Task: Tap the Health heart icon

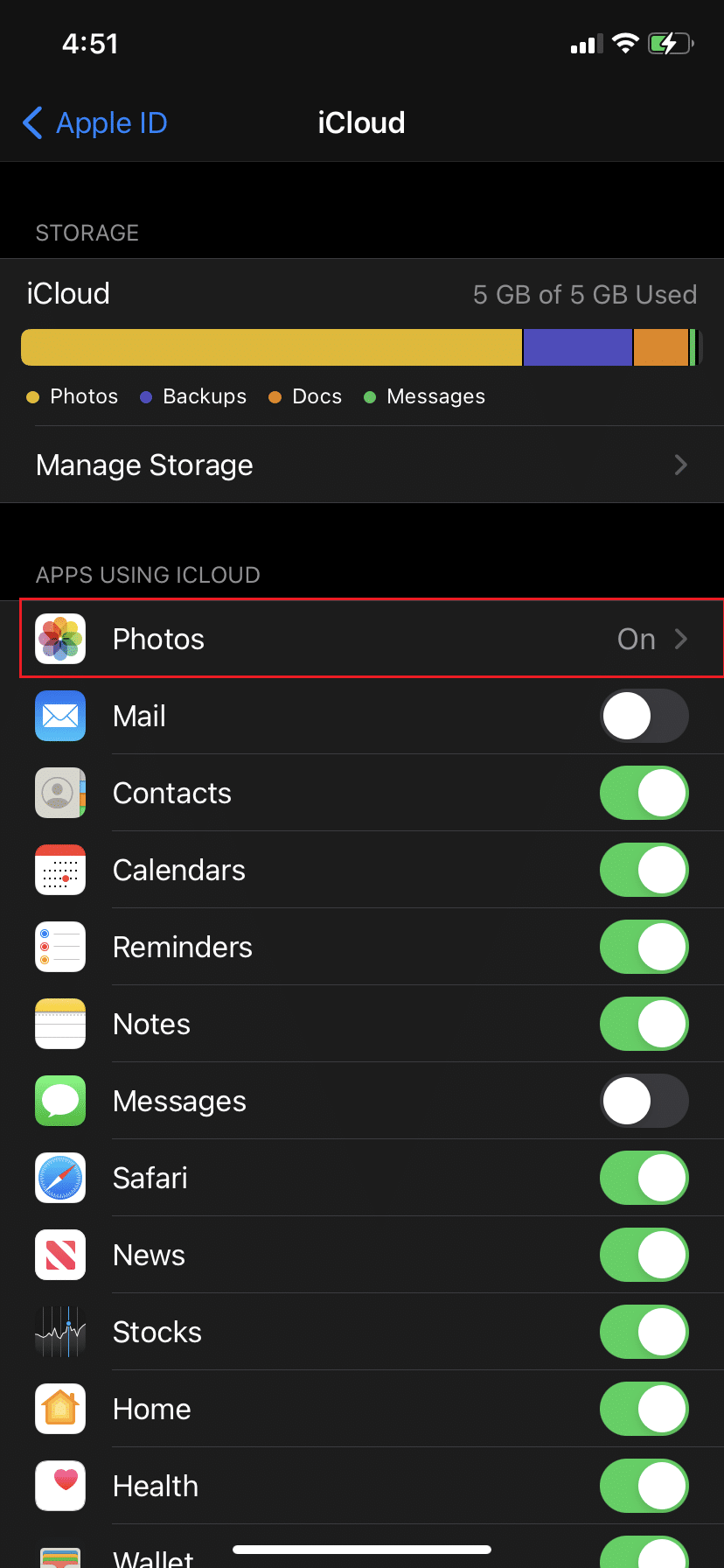Action: point(60,1486)
